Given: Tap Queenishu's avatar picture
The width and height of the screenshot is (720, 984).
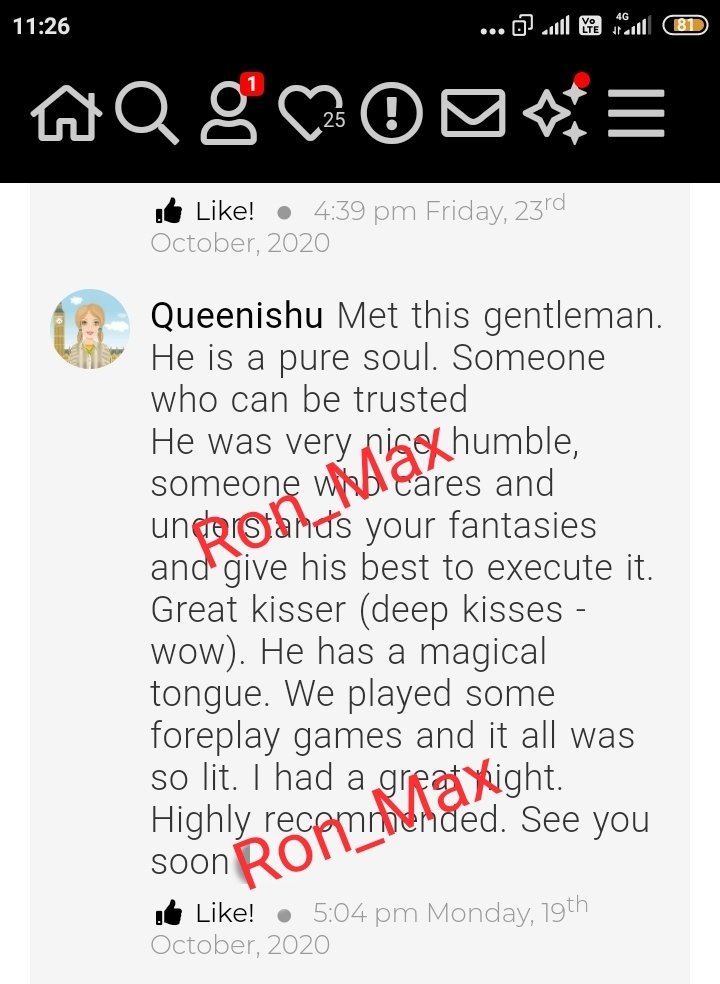Looking at the screenshot, I should pos(90,329).
